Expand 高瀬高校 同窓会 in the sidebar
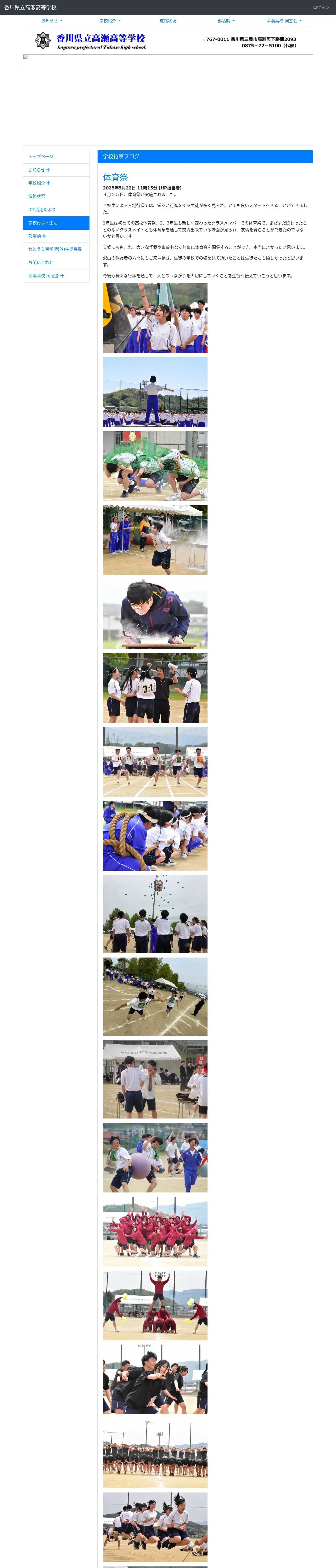Image resolution: width=336 pixels, height=1568 pixels. [56, 276]
